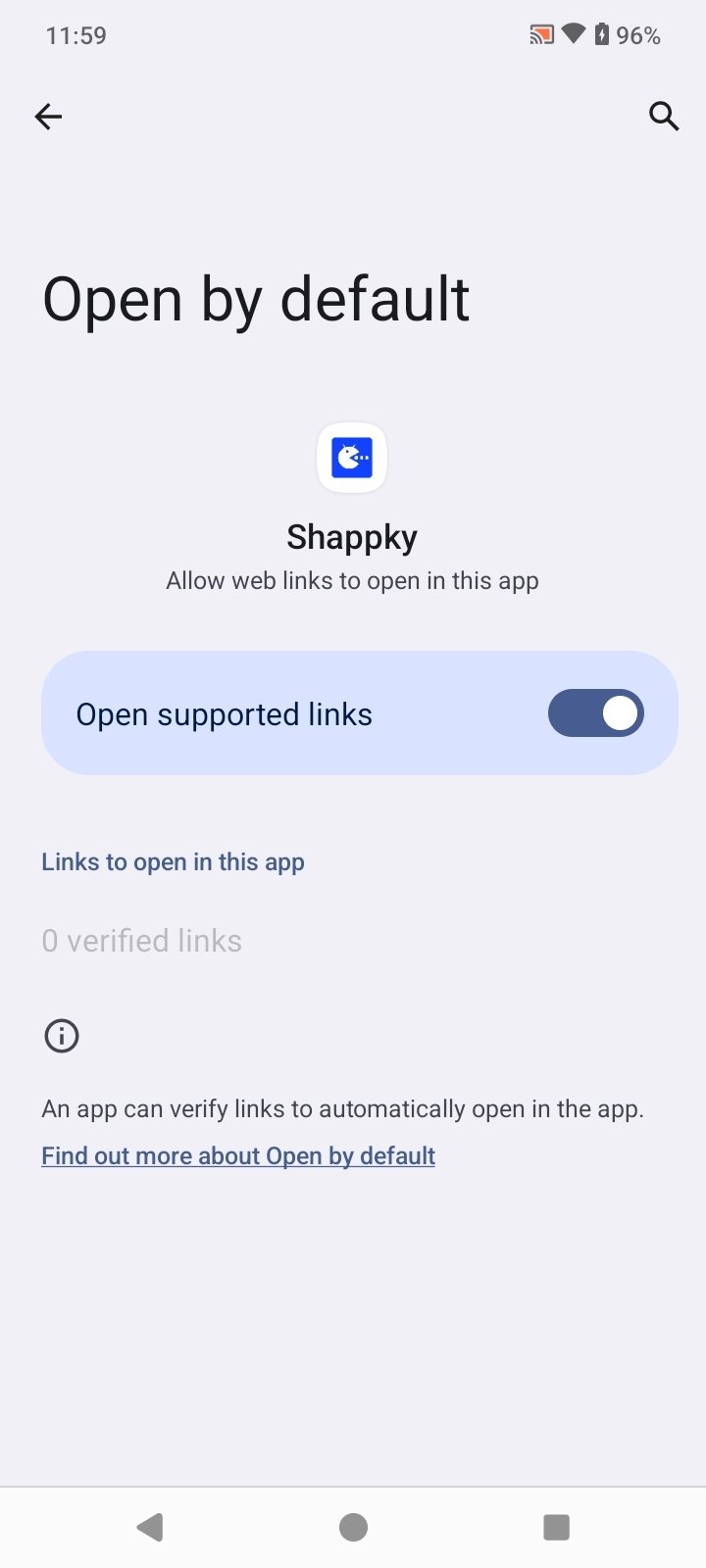Open settings search magnifier

point(664,117)
